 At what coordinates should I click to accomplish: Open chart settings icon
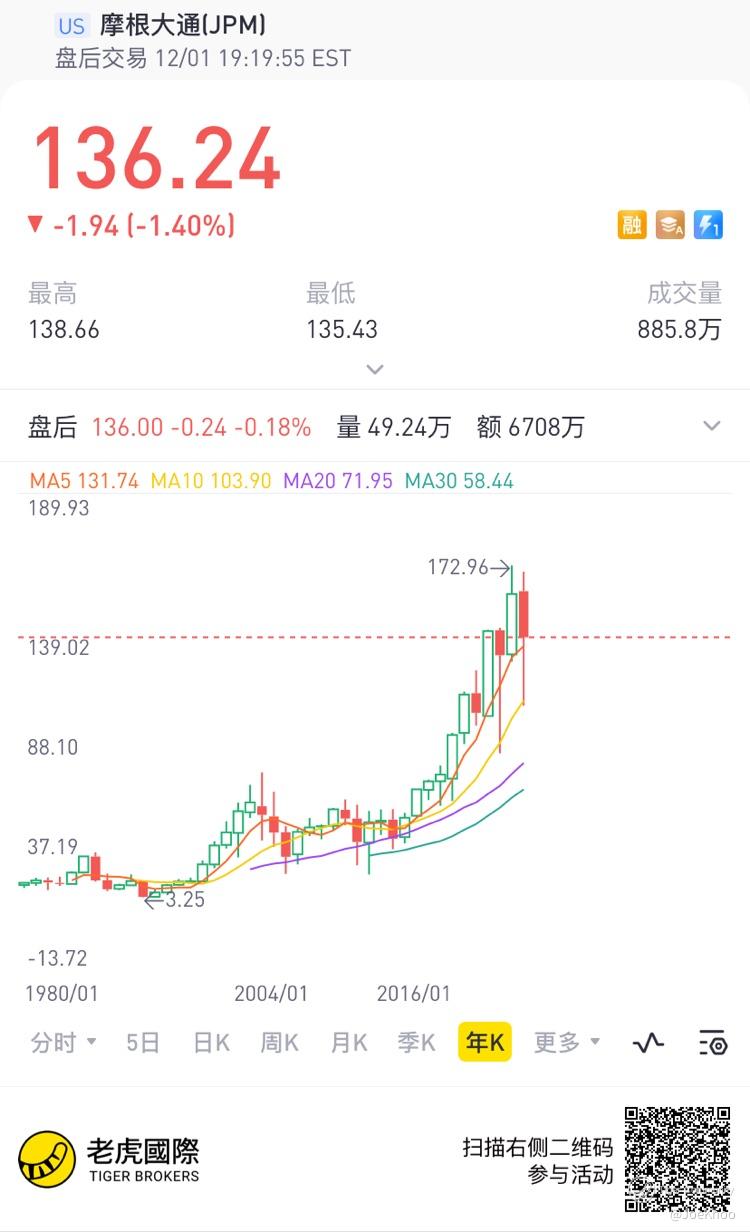712,1043
